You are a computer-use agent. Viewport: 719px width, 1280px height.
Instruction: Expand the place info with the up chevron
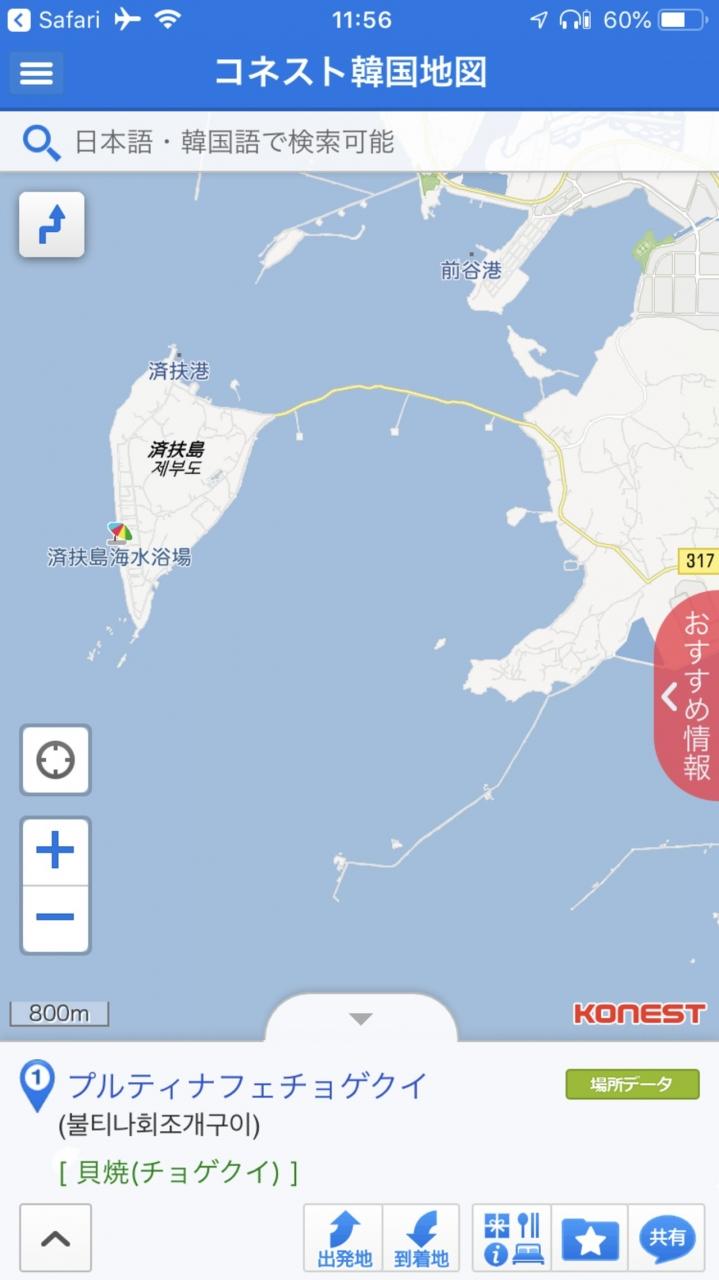pos(56,1238)
